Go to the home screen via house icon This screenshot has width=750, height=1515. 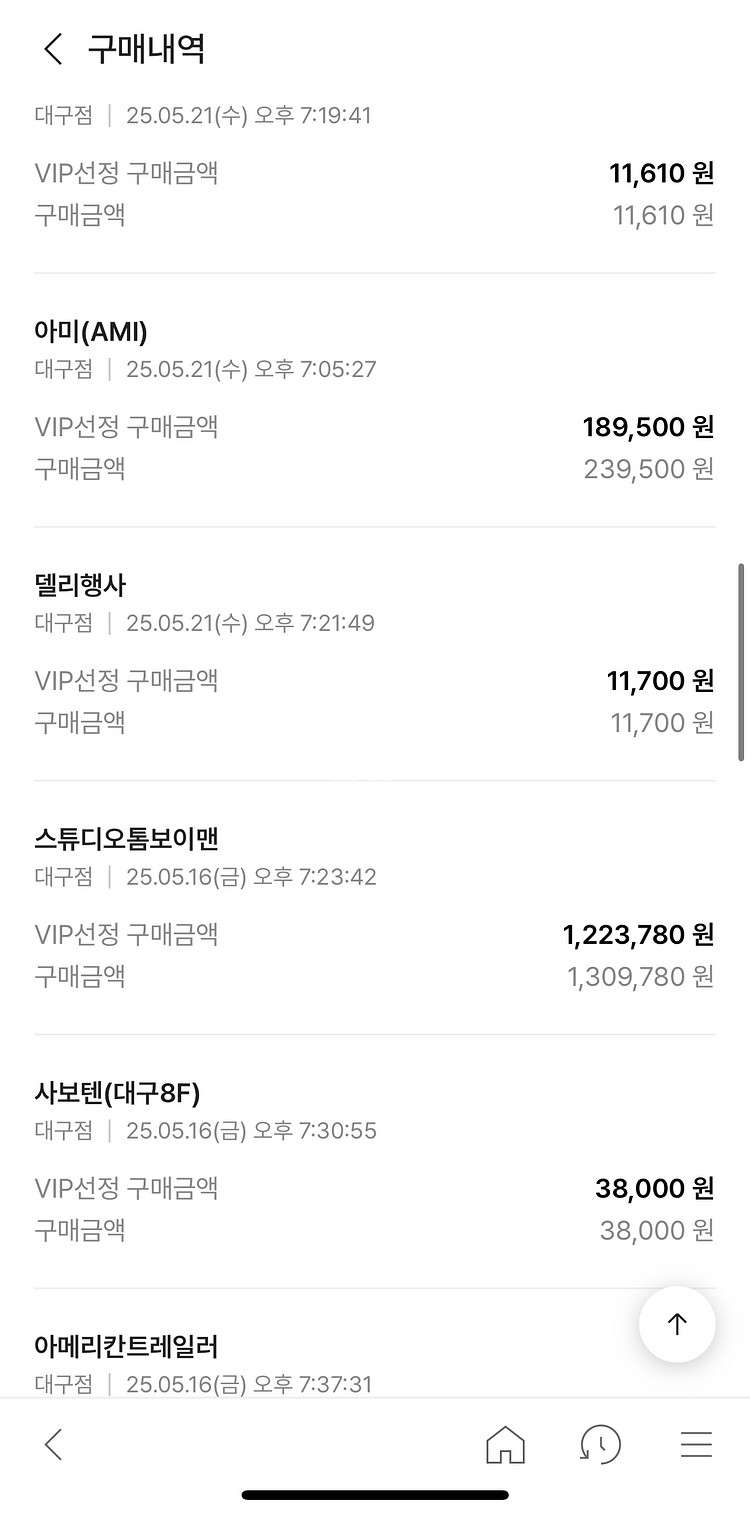point(505,1445)
